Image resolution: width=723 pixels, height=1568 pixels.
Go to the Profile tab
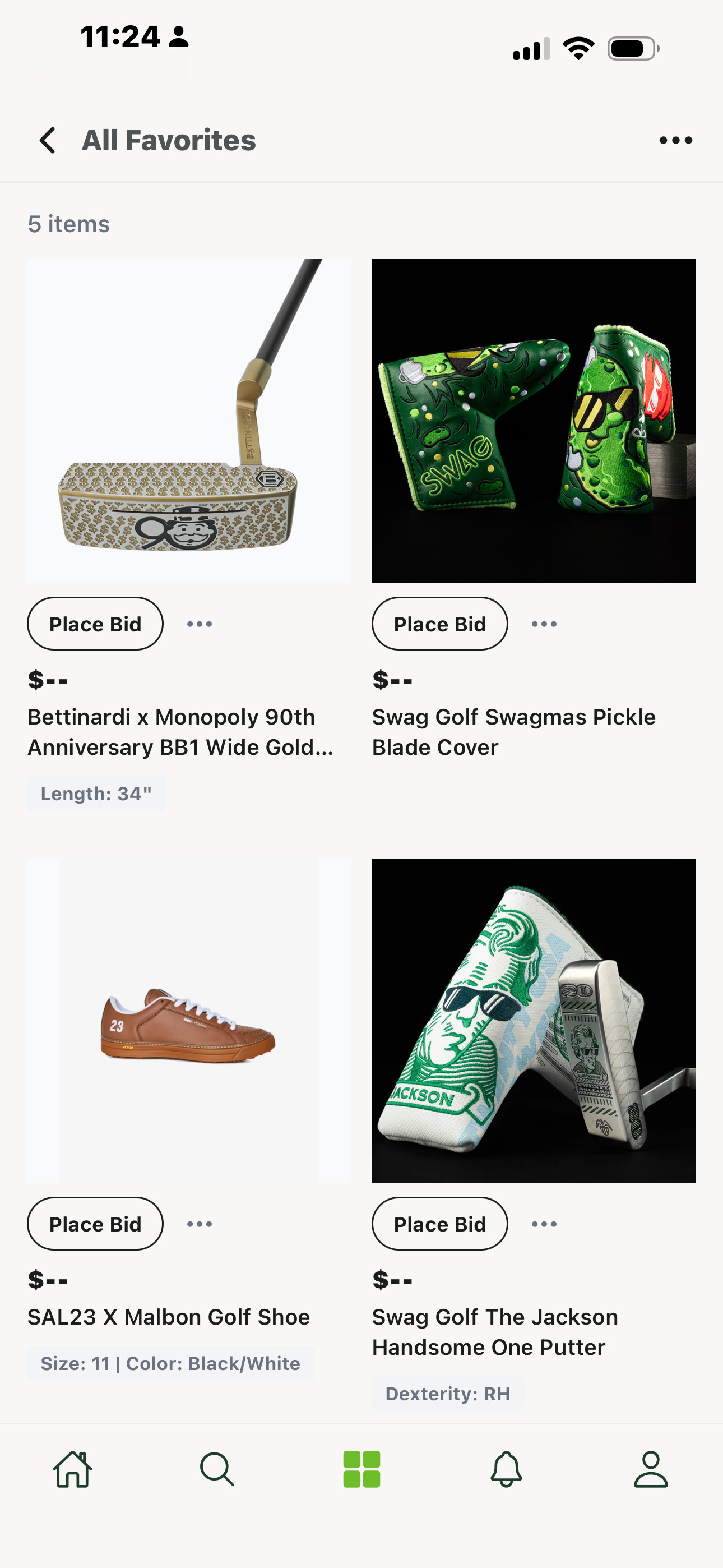click(651, 1469)
